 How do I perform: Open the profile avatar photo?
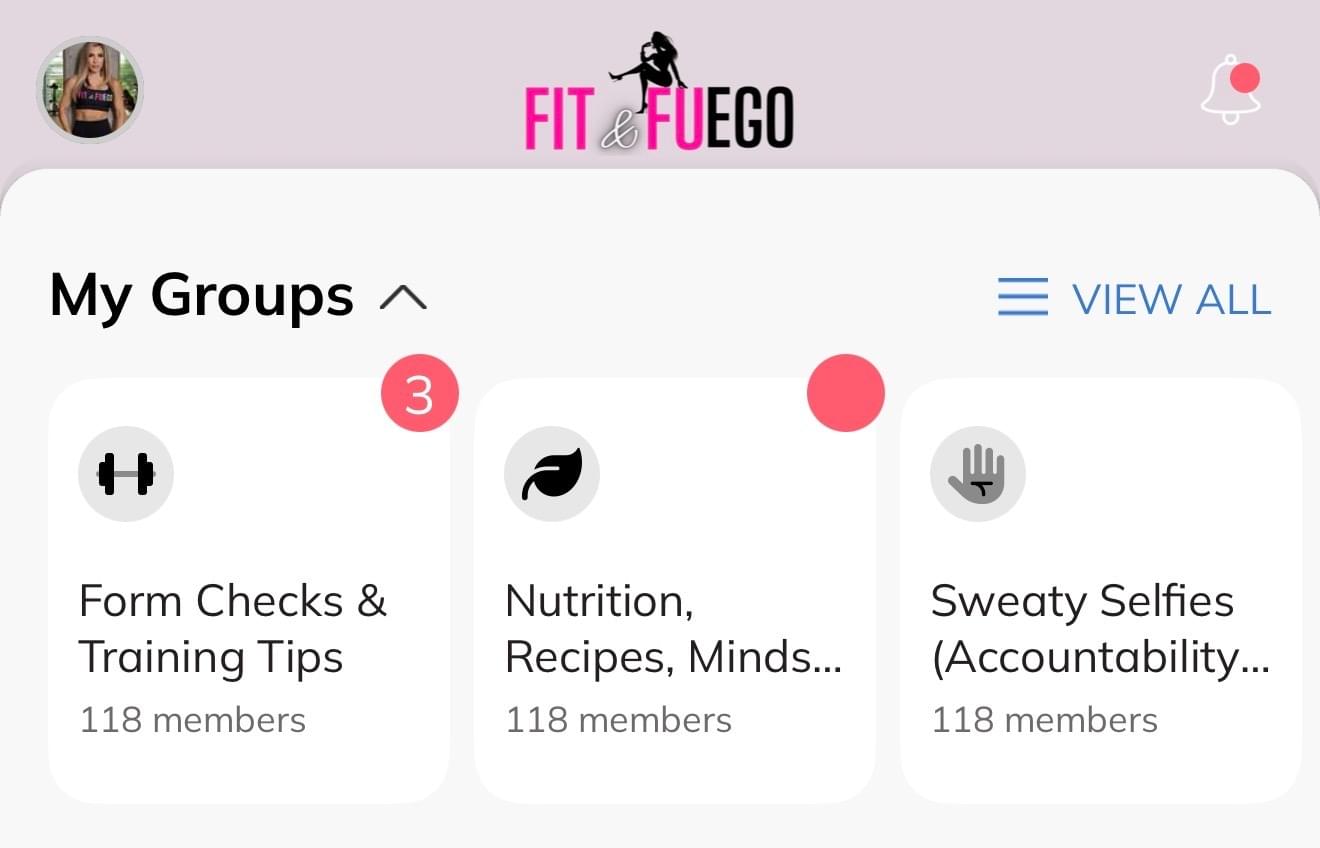tap(90, 90)
